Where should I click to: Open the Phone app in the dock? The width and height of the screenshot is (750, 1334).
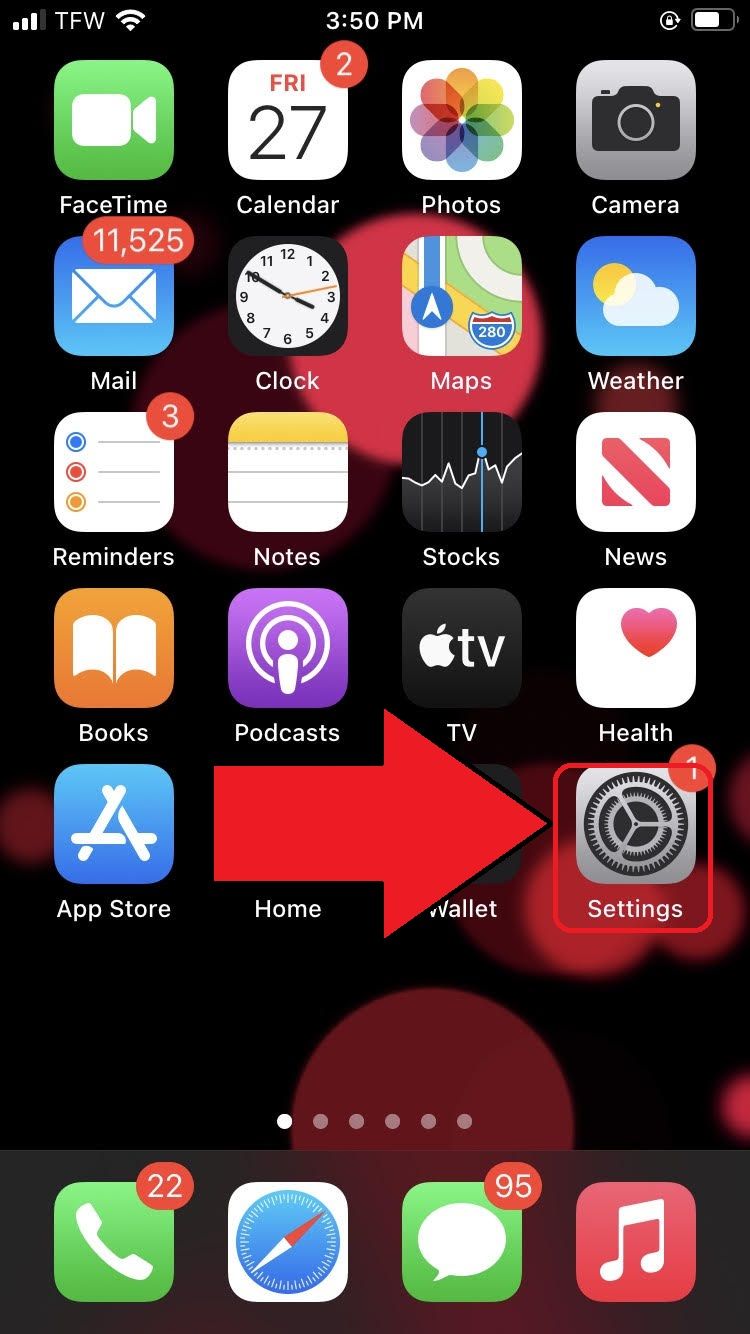coord(114,1242)
